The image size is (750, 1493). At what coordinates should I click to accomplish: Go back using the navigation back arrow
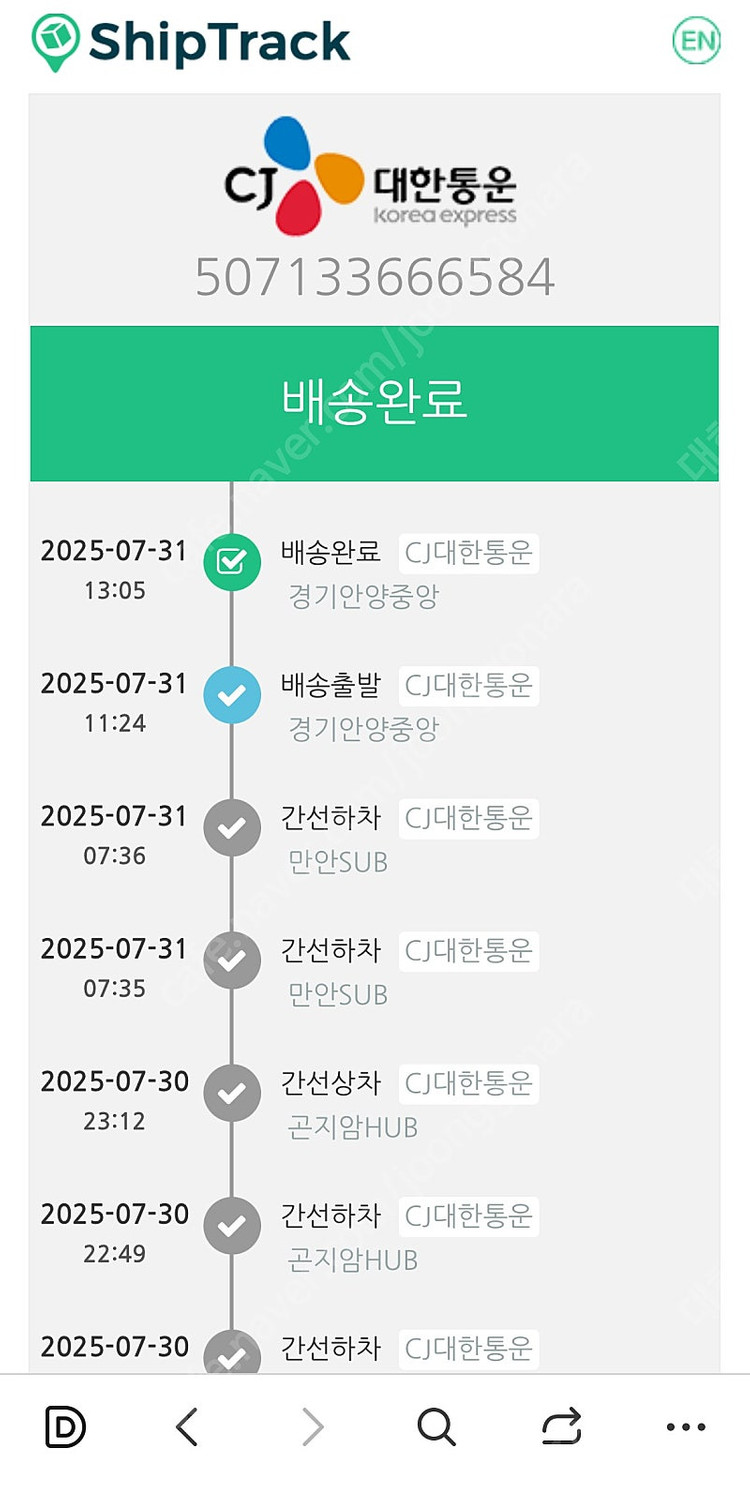187,1427
